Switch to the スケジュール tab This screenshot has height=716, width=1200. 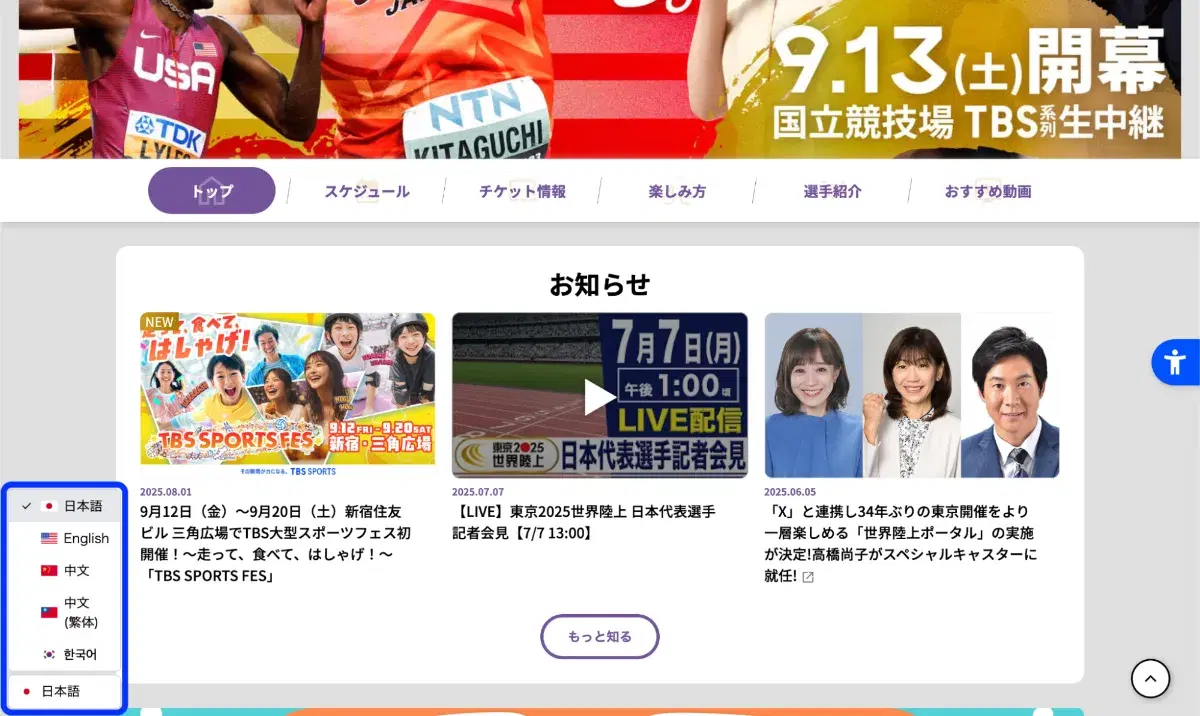pos(366,191)
